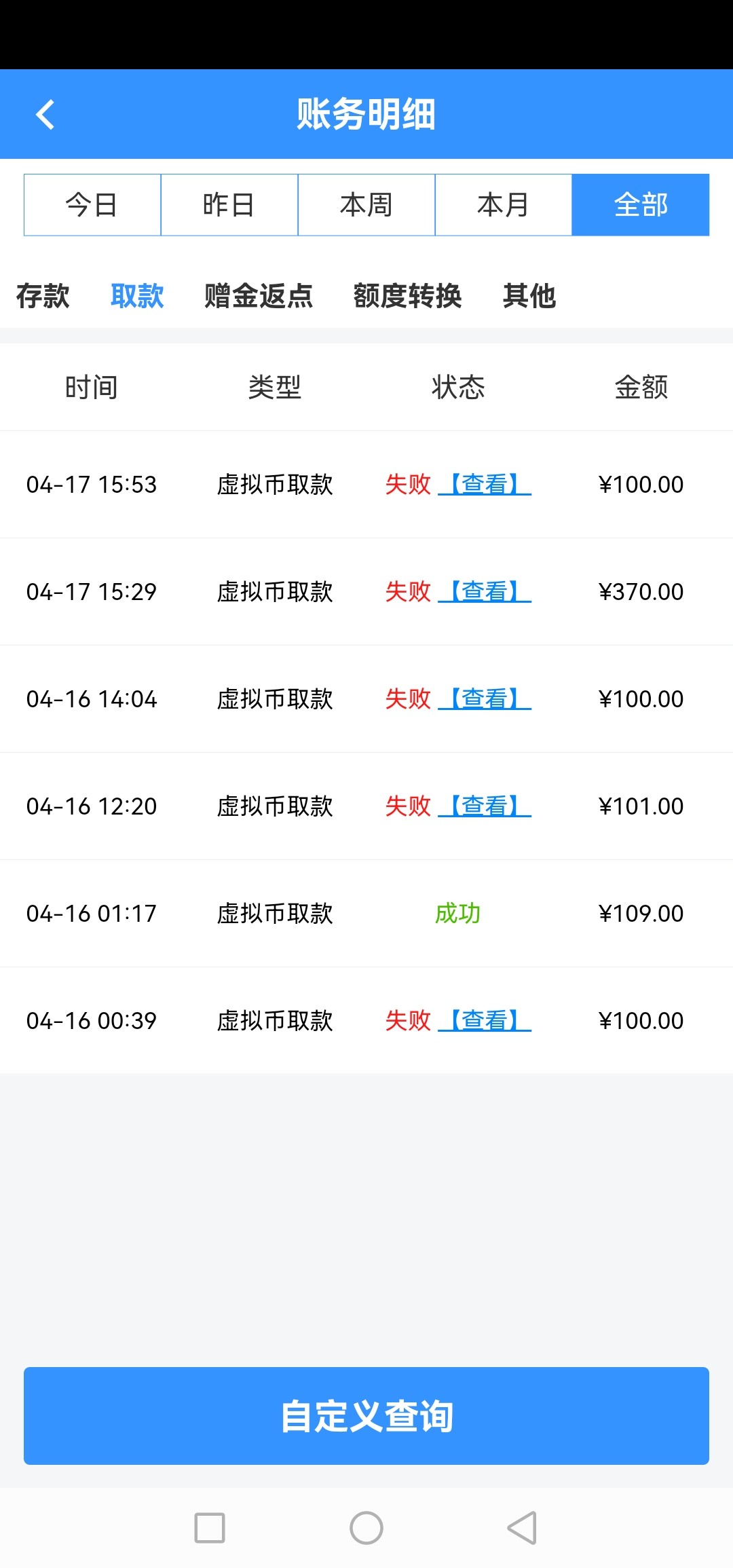This screenshot has width=733, height=1568.
Task: Open the system recent apps view
Action: click(x=210, y=1528)
